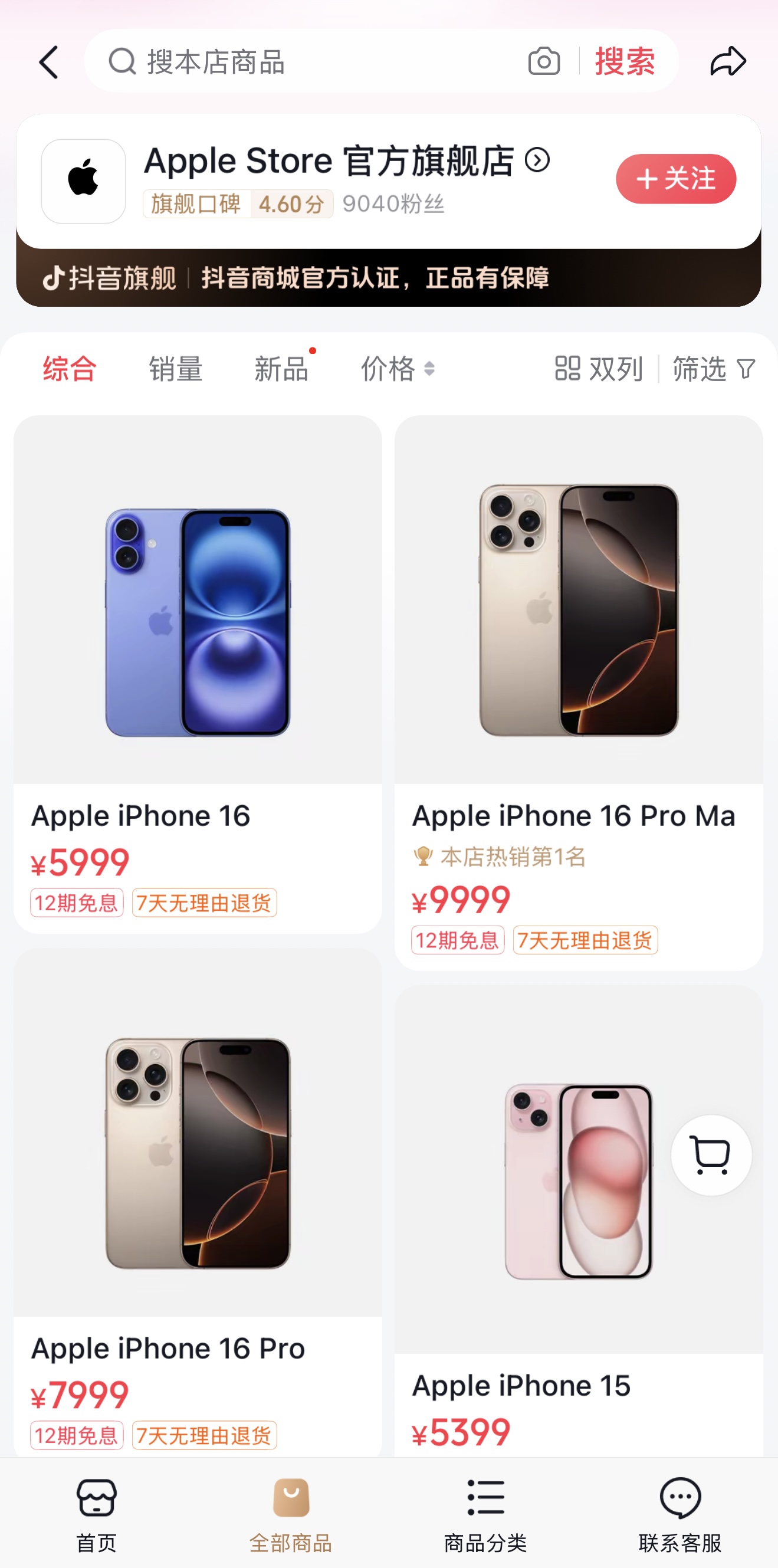778x1568 pixels.
Task: Expand the 旗舰口碑 4.60分 rating details
Action: pos(238,205)
